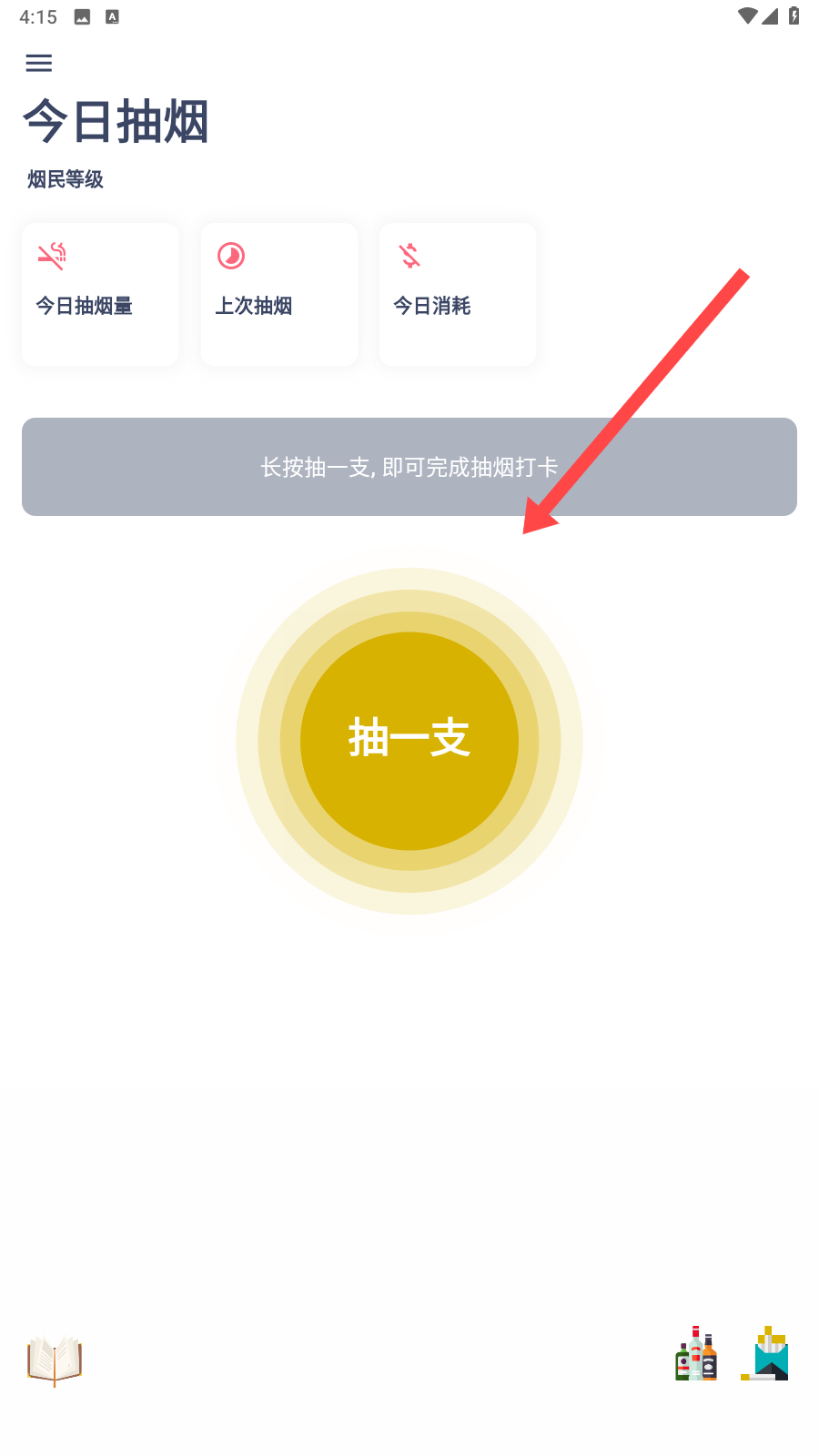The width and height of the screenshot is (819, 1456).
Task: Open the book icon at bottom
Action: tap(55, 1360)
